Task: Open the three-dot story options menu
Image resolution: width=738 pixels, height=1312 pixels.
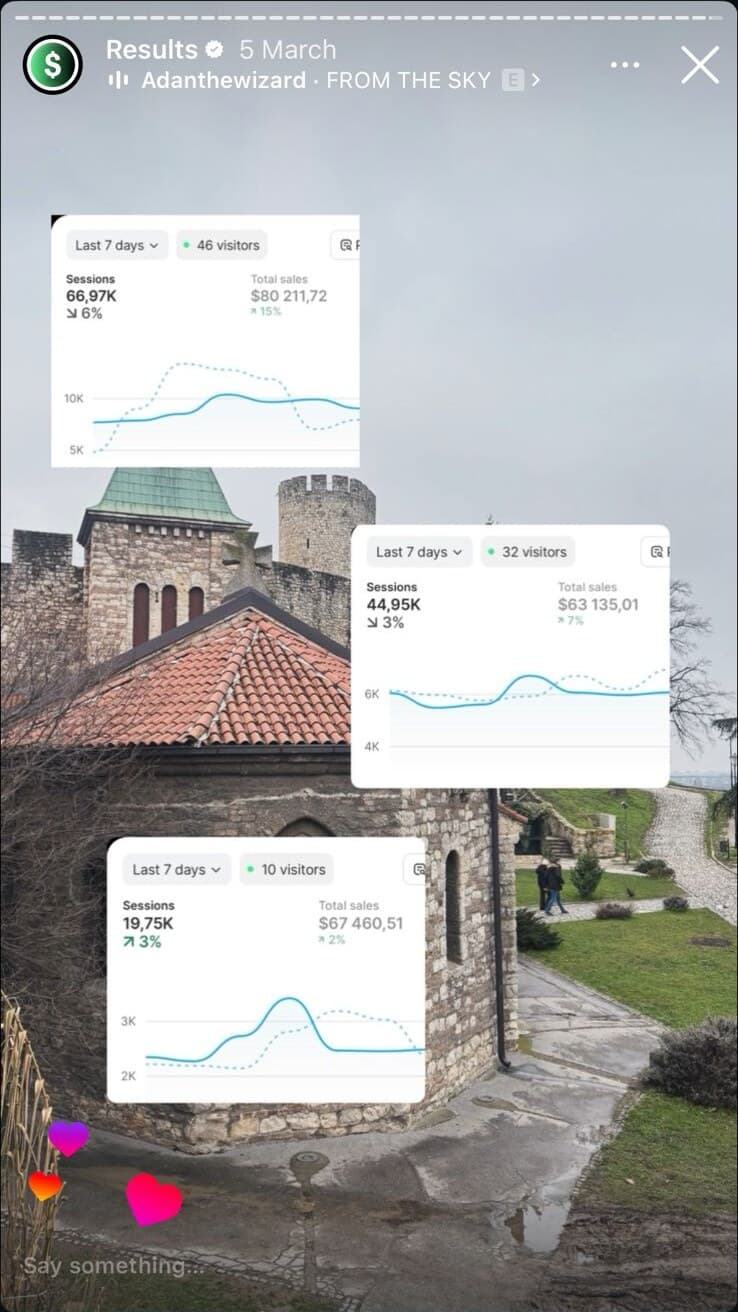Action: click(x=625, y=63)
